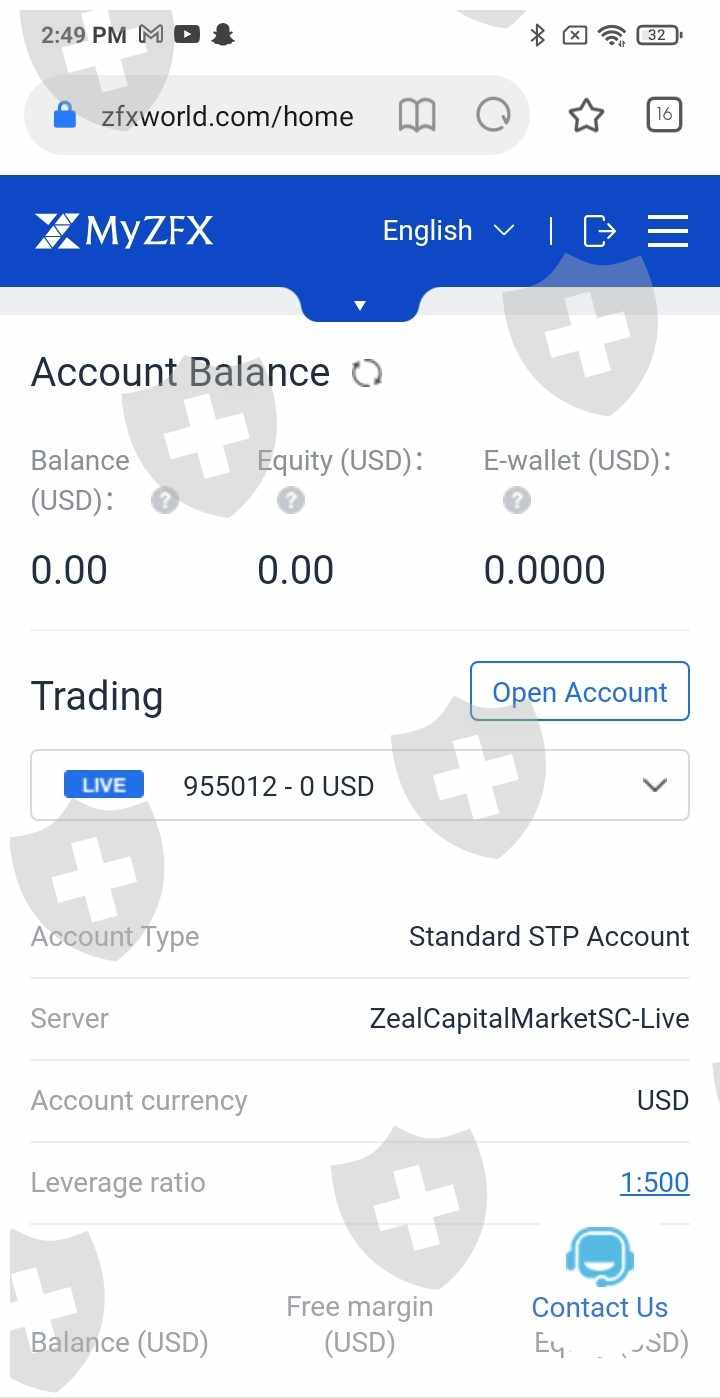
Task: Tap the Open Account button
Action: click(580, 692)
